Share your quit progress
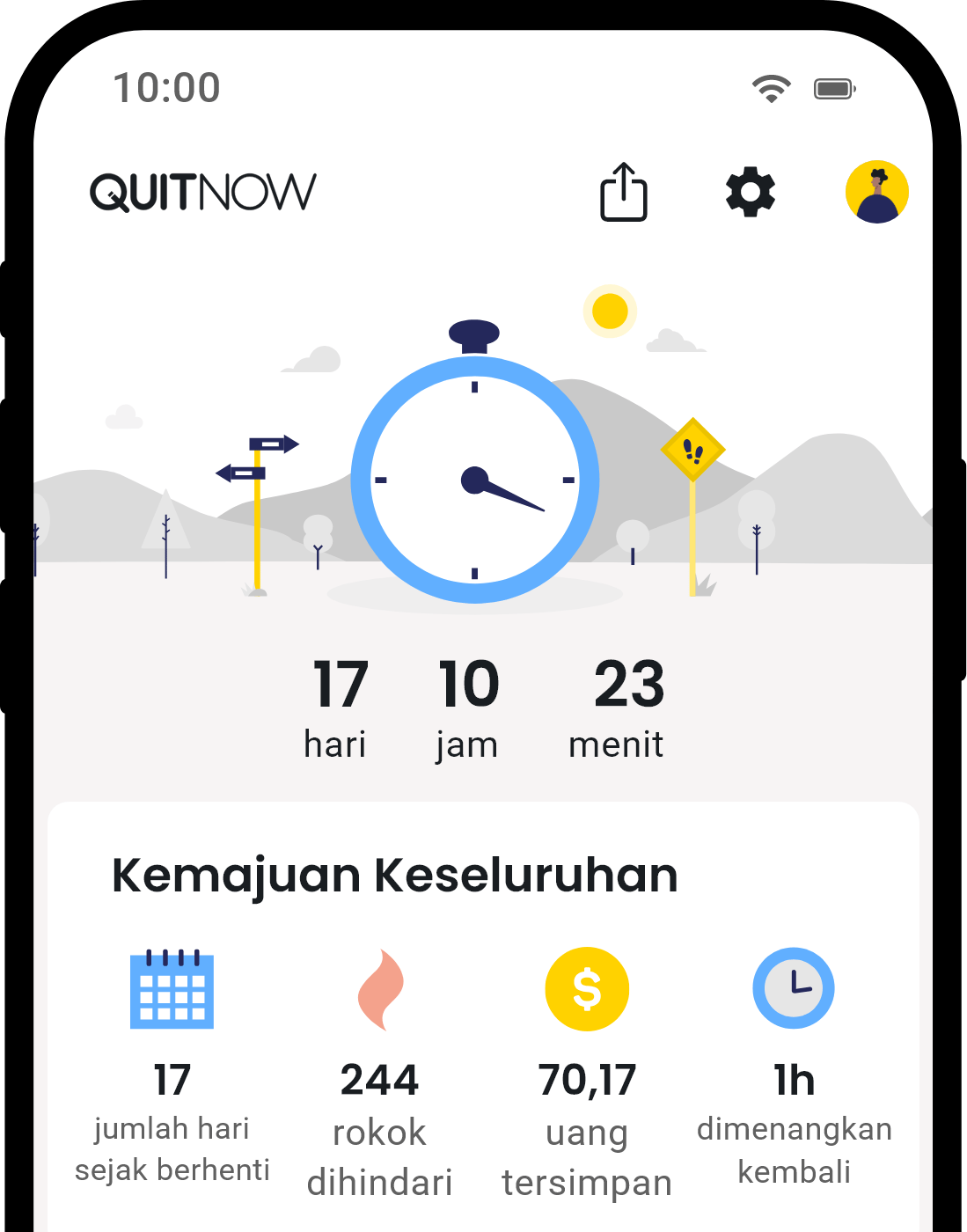Screen dimensions: 967x1232 623,192
